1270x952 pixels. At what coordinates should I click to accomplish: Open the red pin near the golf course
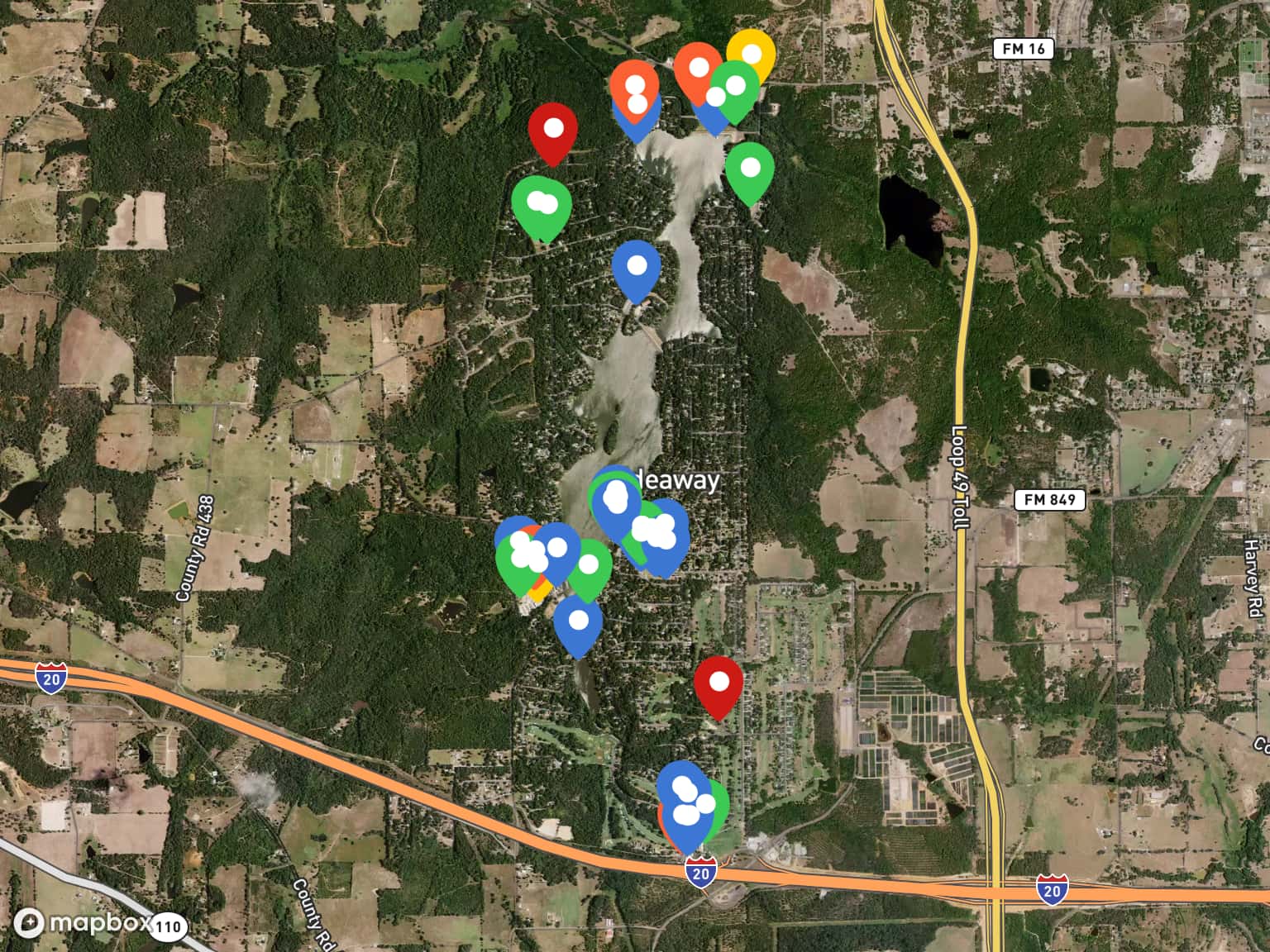click(x=719, y=684)
